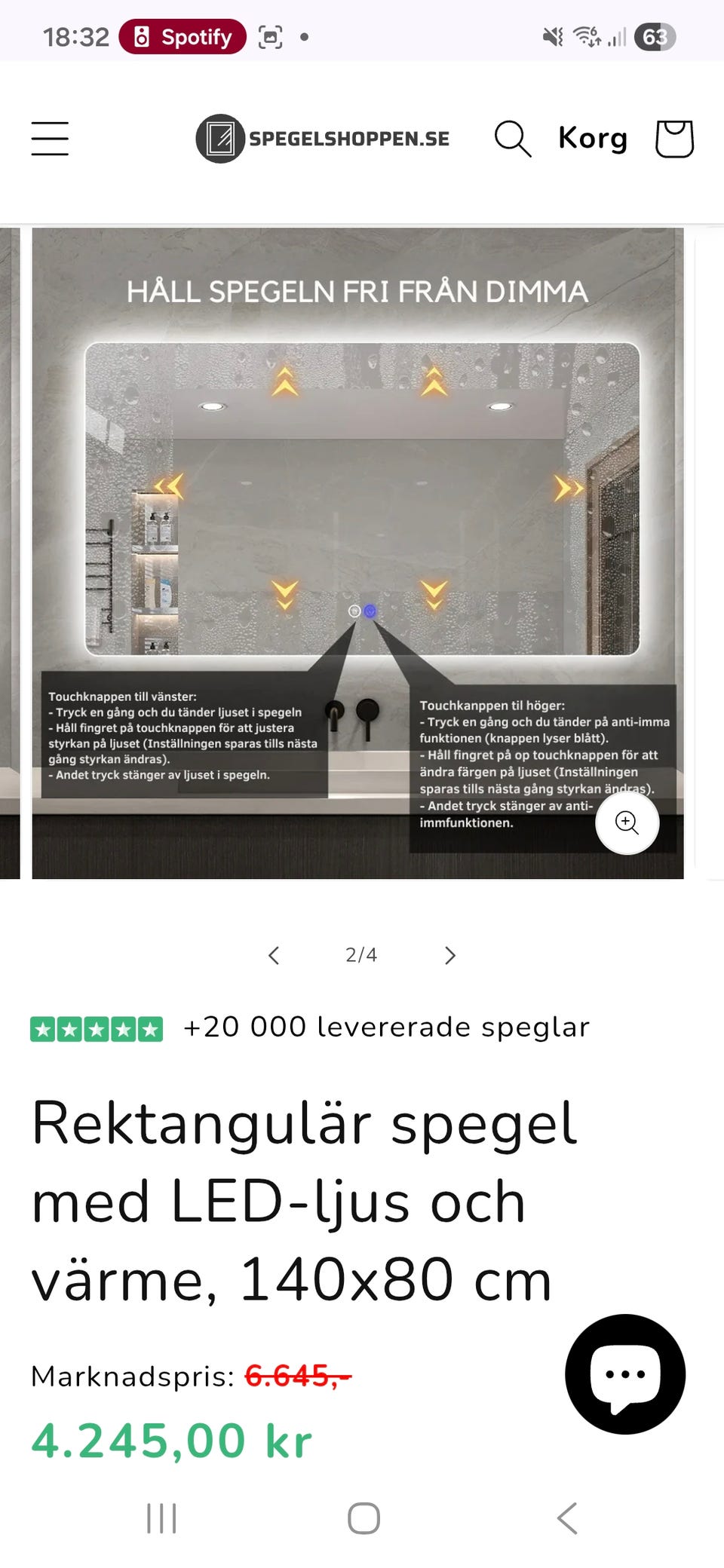Tap the Wi-Fi status indicator
This screenshot has height=1568, width=724.
click(x=587, y=36)
